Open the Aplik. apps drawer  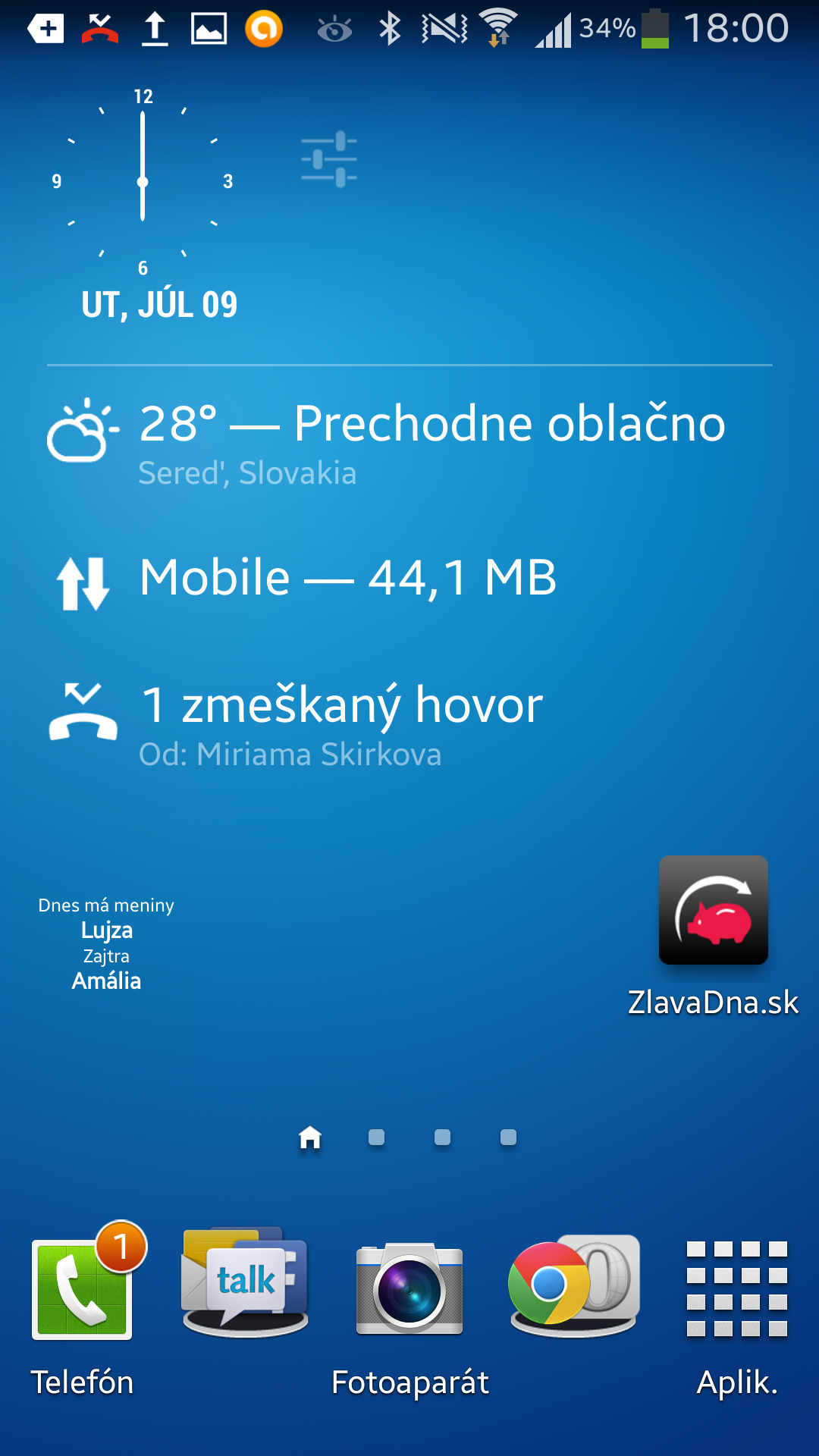point(737,1289)
